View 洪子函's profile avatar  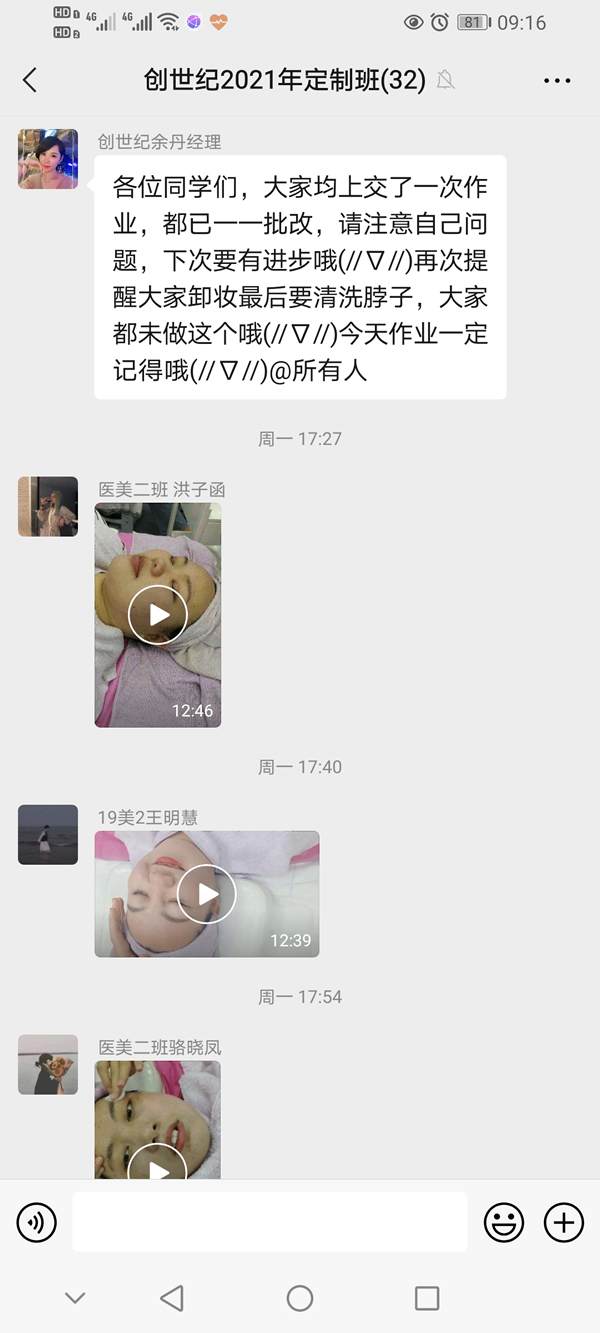[48, 507]
